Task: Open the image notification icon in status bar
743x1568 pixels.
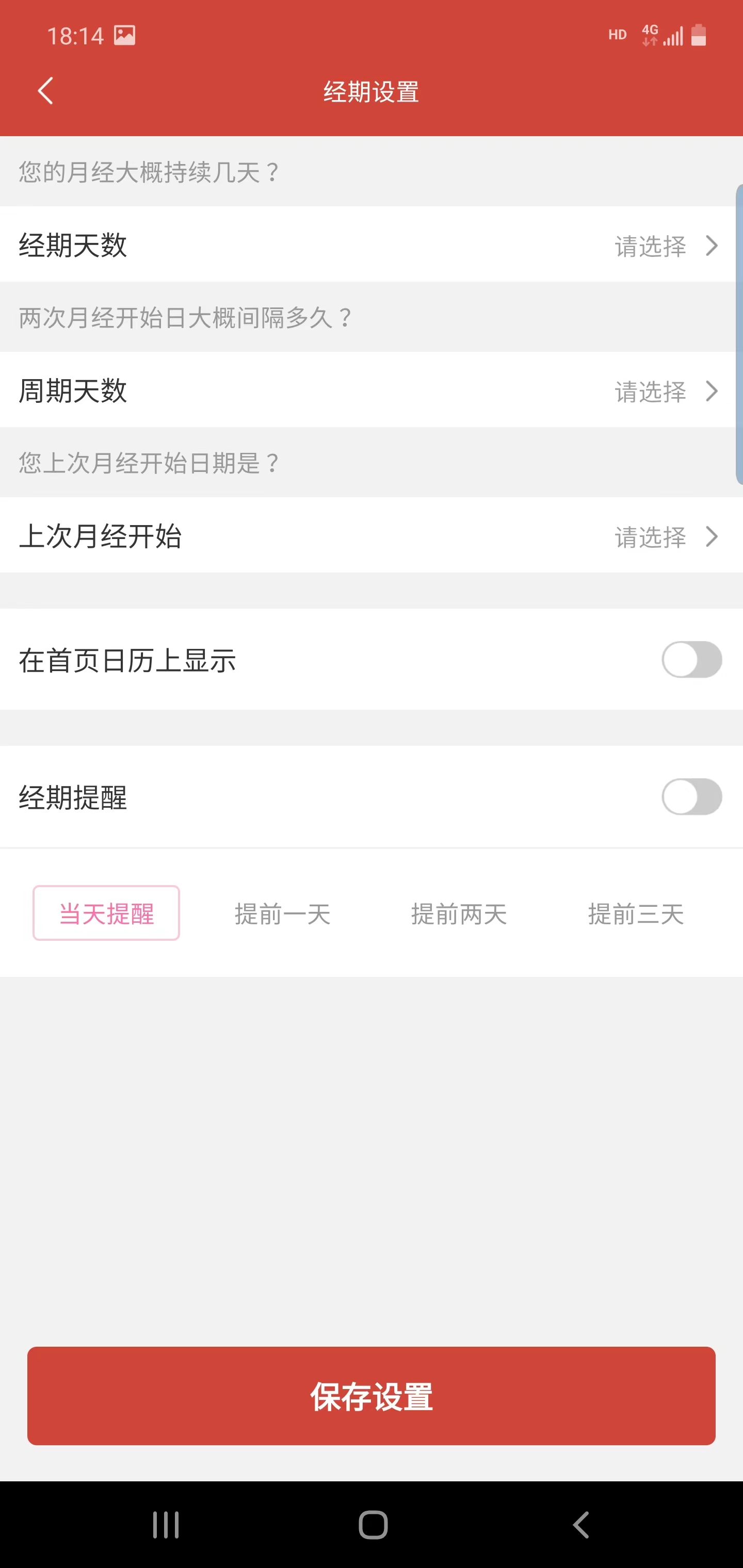Action: (x=124, y=35)
